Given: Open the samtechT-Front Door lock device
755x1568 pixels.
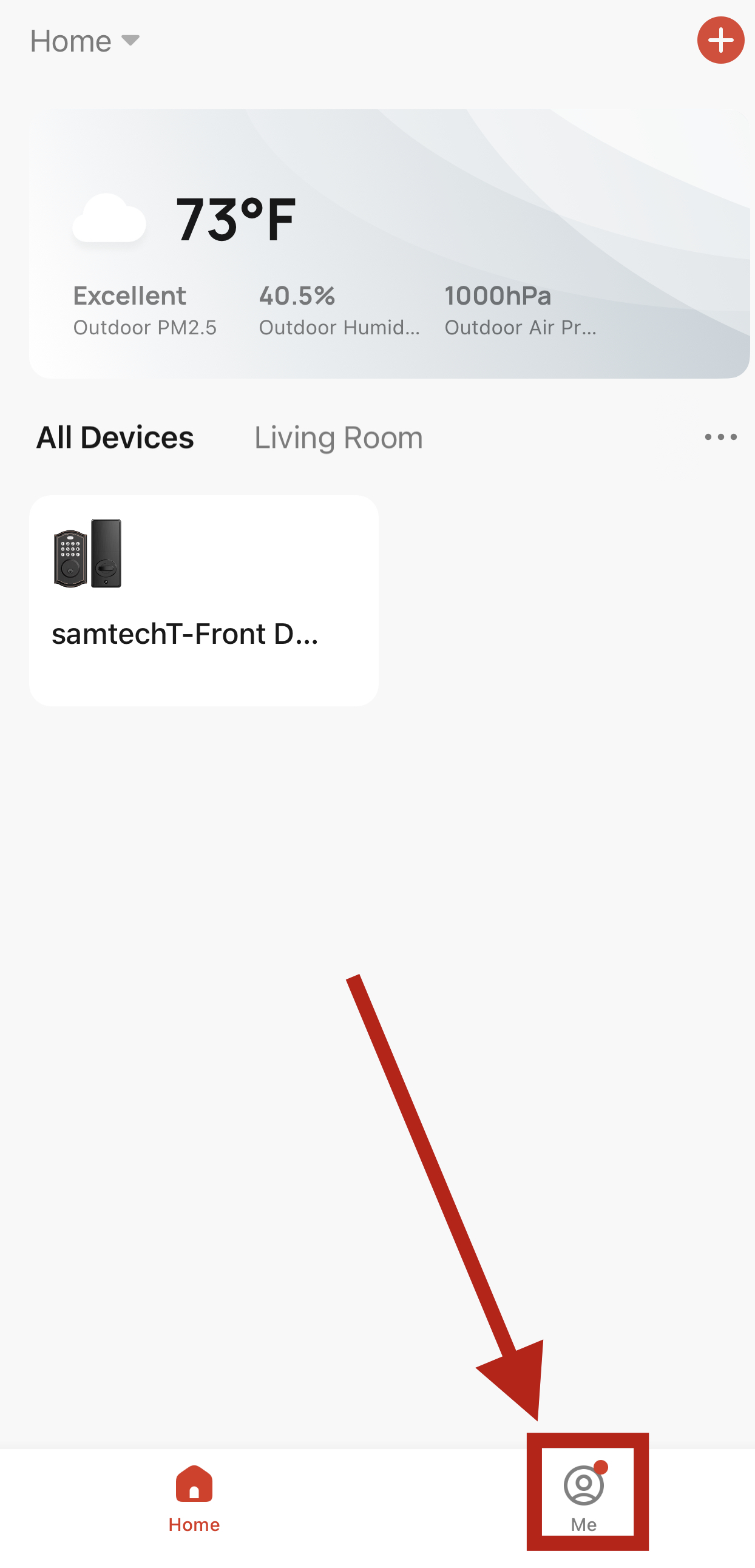Looking at the screenshot, I should tap(204, 600).
